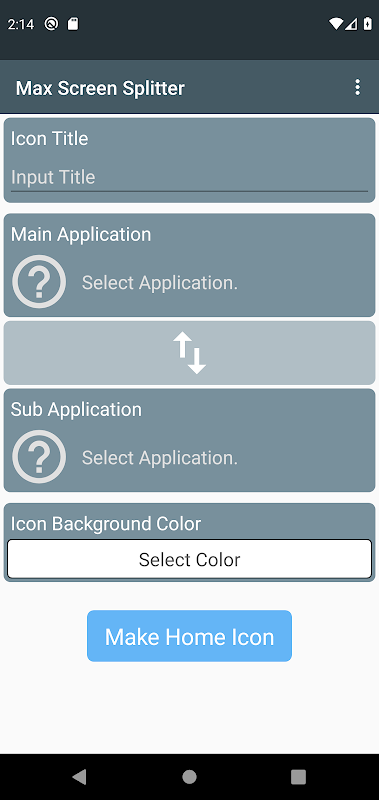Open the Select Color picker
The height and width of the screenshot is (800, 379).
pyautogui.click(x=189, y=559)
